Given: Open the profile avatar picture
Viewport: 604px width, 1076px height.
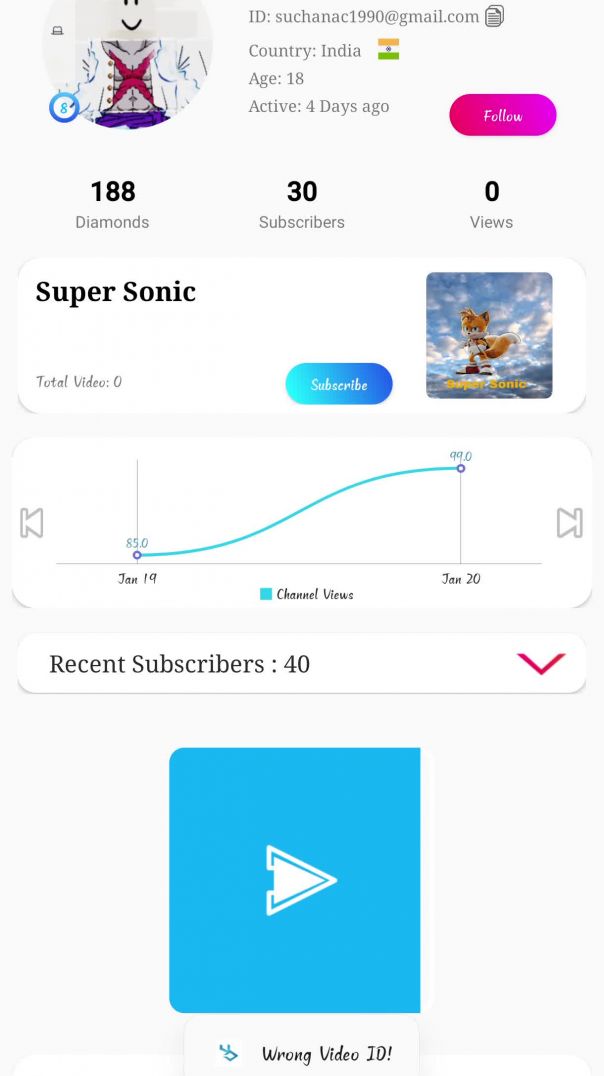Looking at the screenshot, I should coord(127,60).
